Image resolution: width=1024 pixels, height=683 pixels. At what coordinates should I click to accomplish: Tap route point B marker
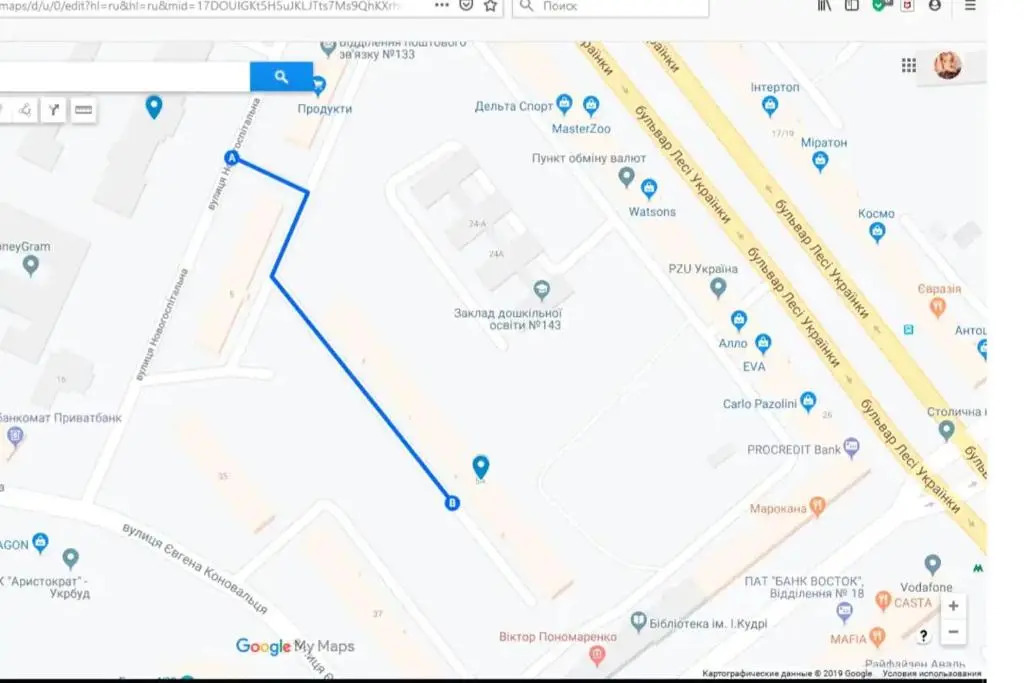pyautogui.click(x=452, y=503)
